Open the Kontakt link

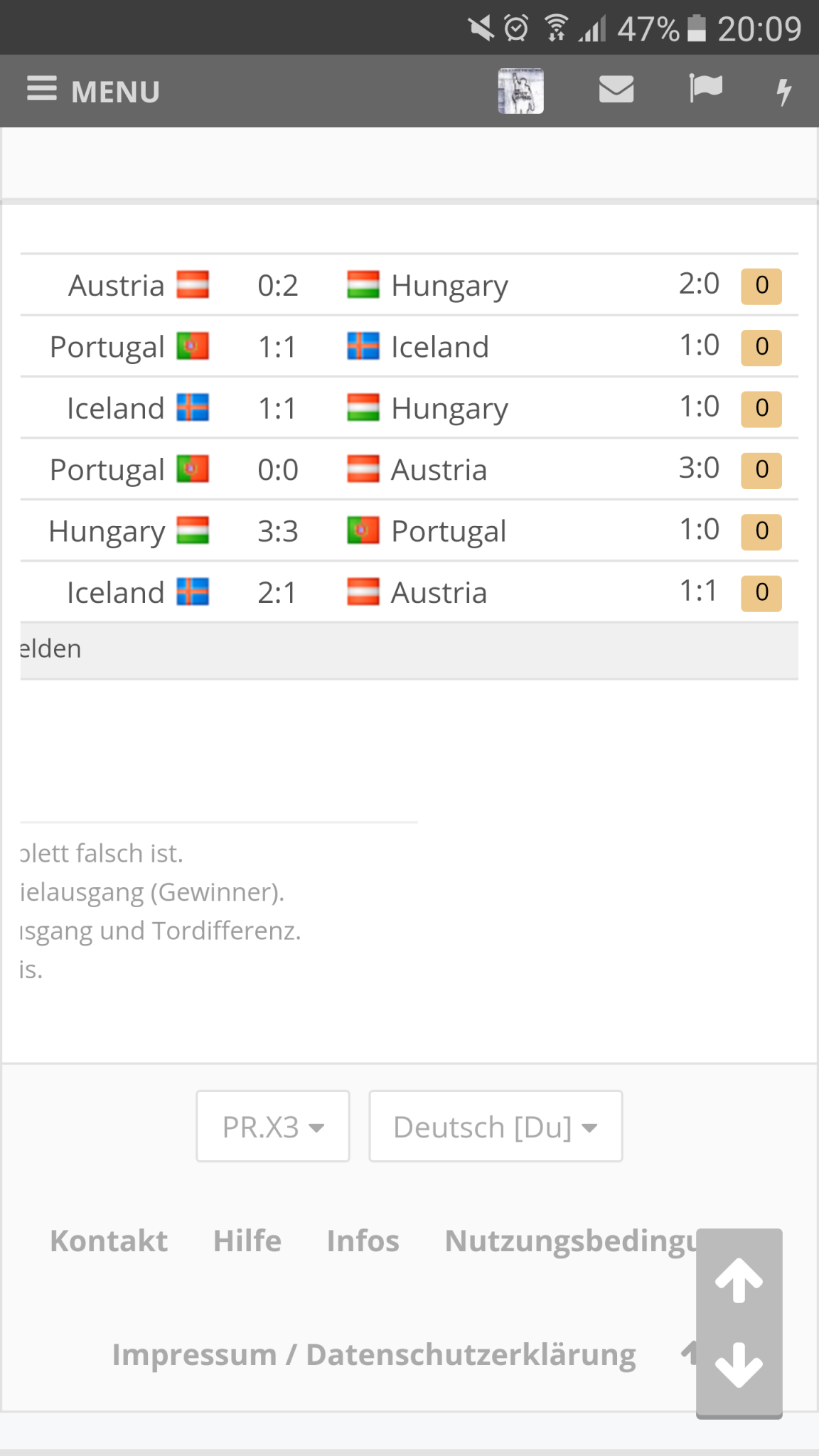tap(109, 1241)
